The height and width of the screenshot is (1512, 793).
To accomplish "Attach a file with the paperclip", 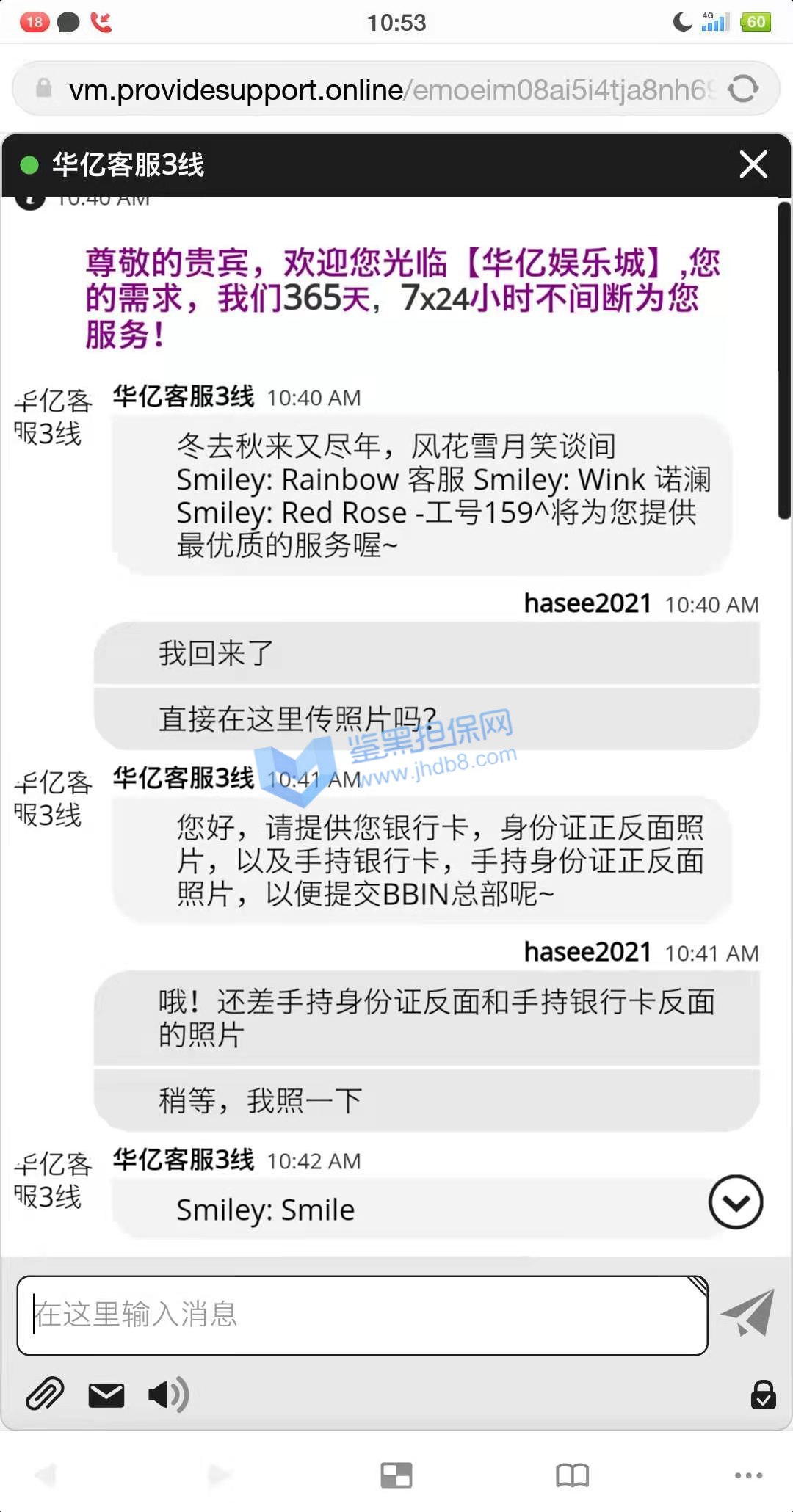I will [x=45, y=1394].
